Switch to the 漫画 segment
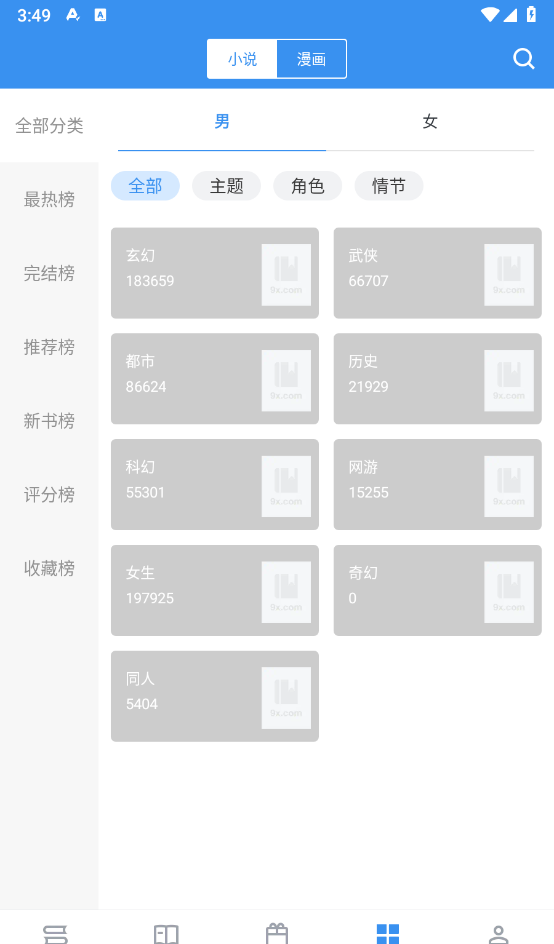554x944 pixels. coord(311,59)
